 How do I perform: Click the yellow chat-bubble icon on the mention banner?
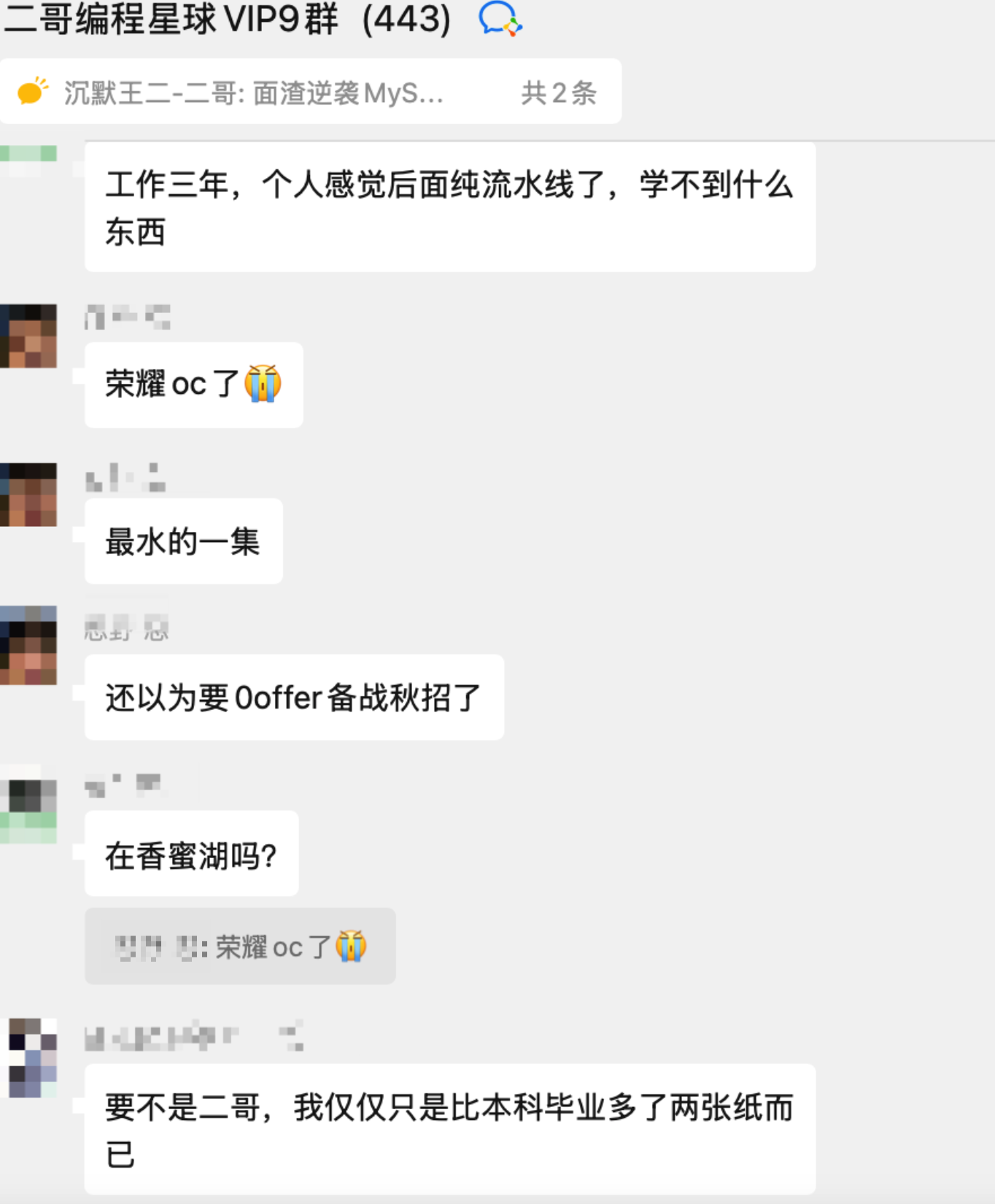(x=31, y=91)
